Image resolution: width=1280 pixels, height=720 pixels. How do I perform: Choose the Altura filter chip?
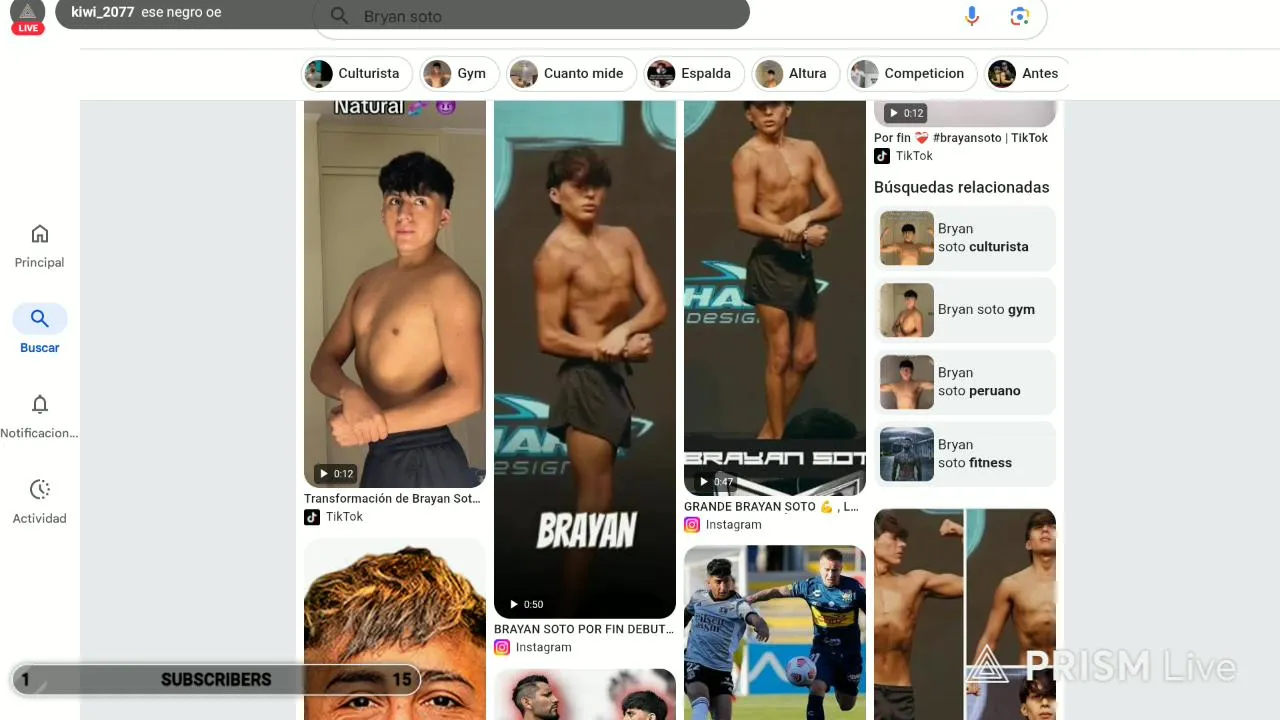pos(794,73)
